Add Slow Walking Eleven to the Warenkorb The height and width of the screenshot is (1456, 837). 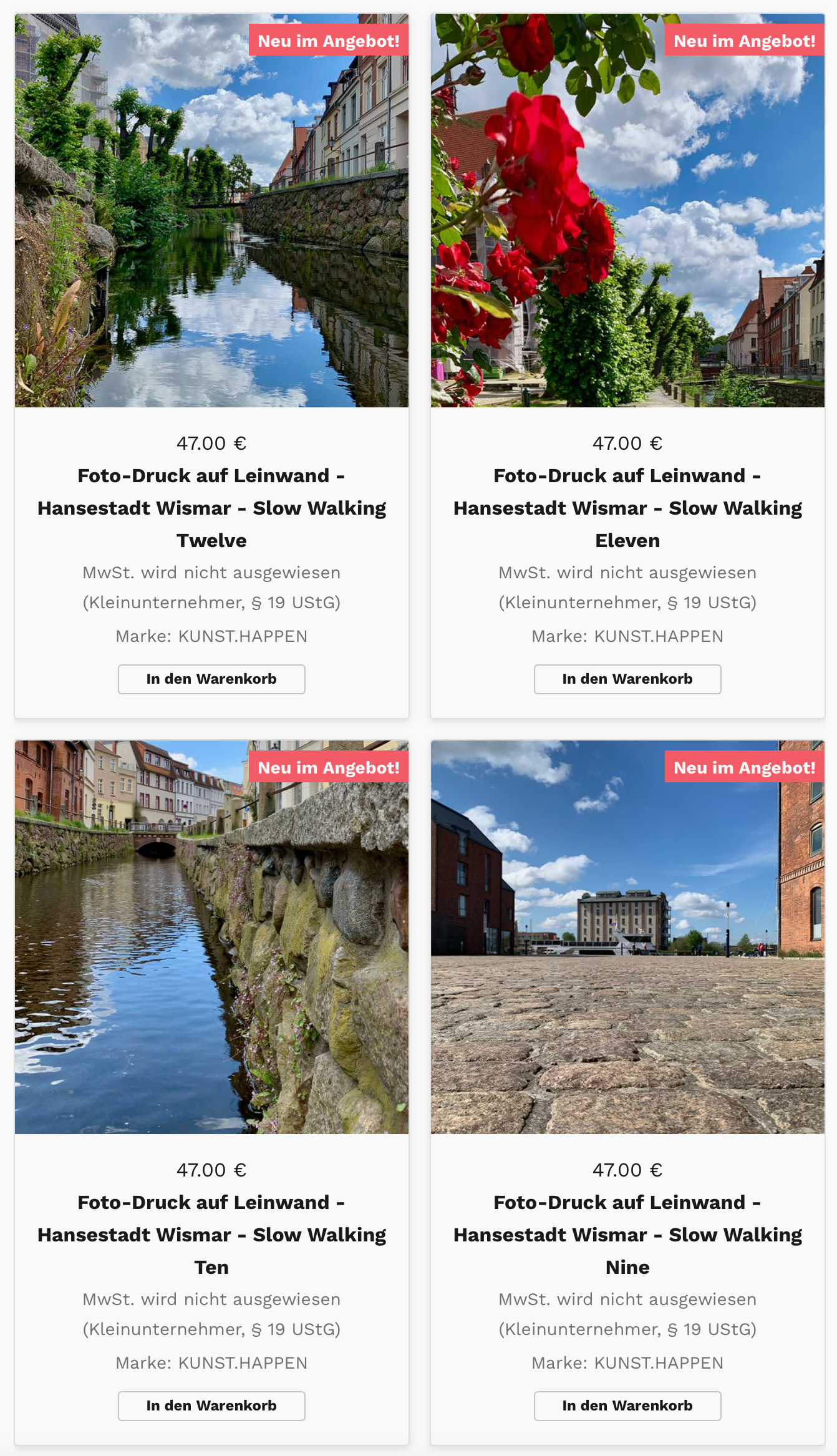[x=627, y=679]
